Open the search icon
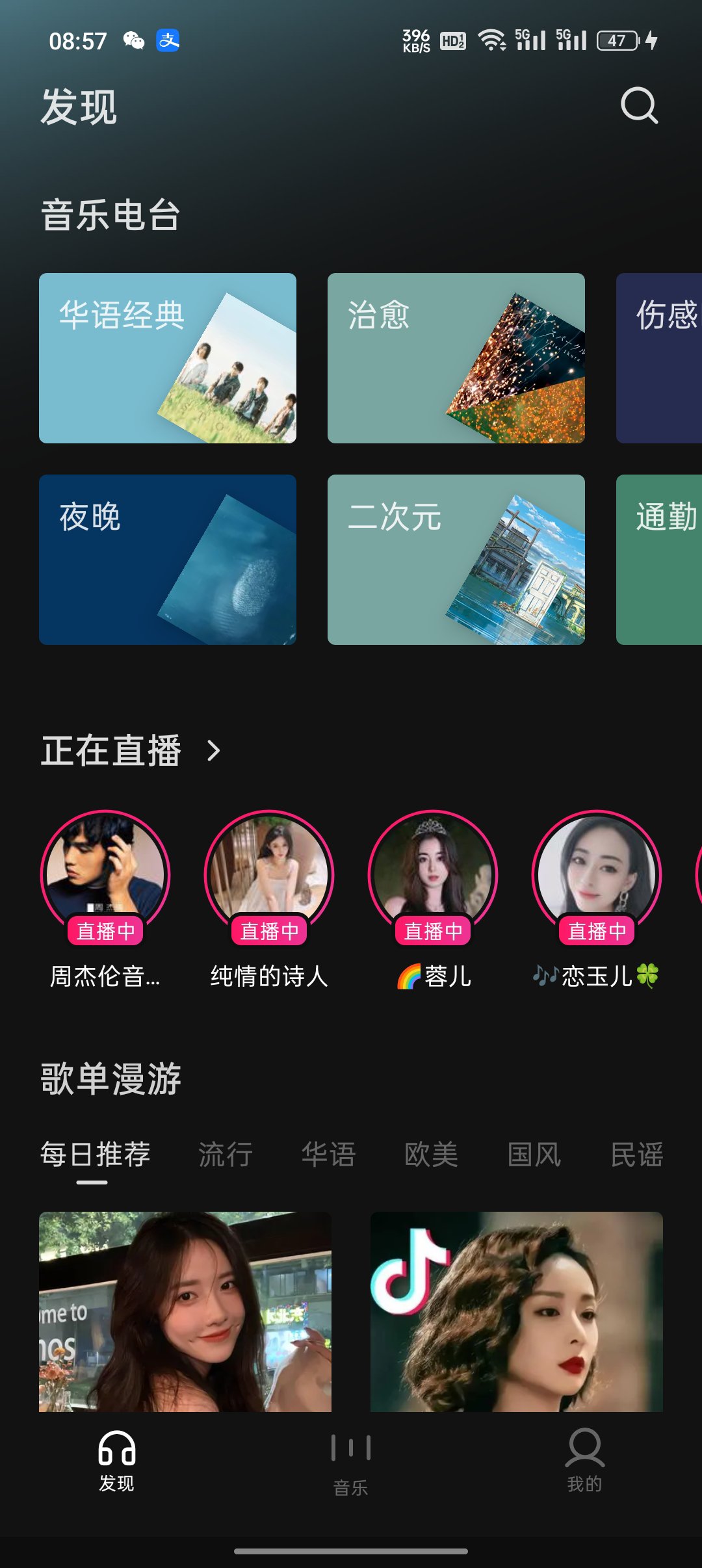The image size is (702, 1568). point(639,105)
